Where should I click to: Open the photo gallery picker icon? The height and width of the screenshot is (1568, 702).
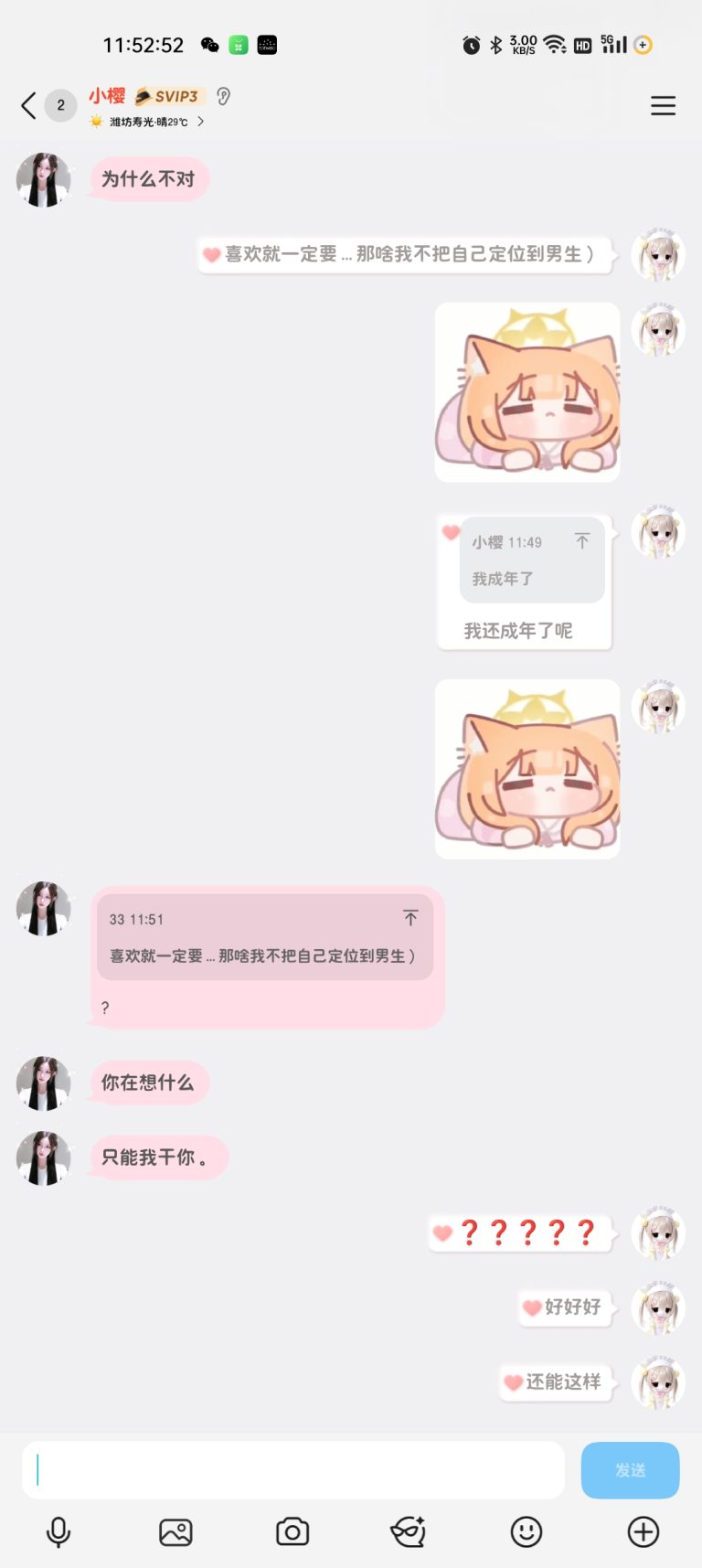(175, 1531)
